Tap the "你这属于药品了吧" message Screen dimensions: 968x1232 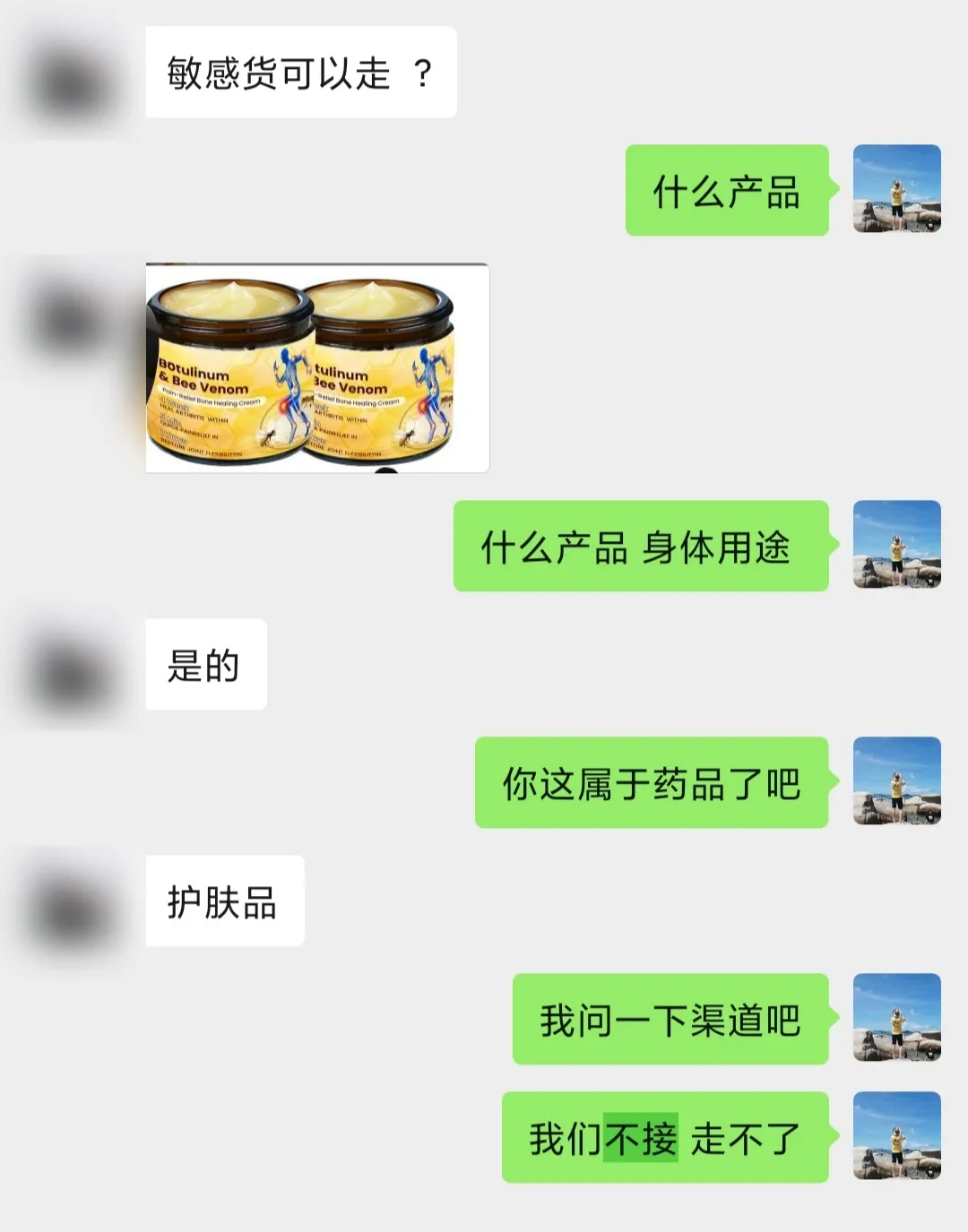(x=650, y=784)
